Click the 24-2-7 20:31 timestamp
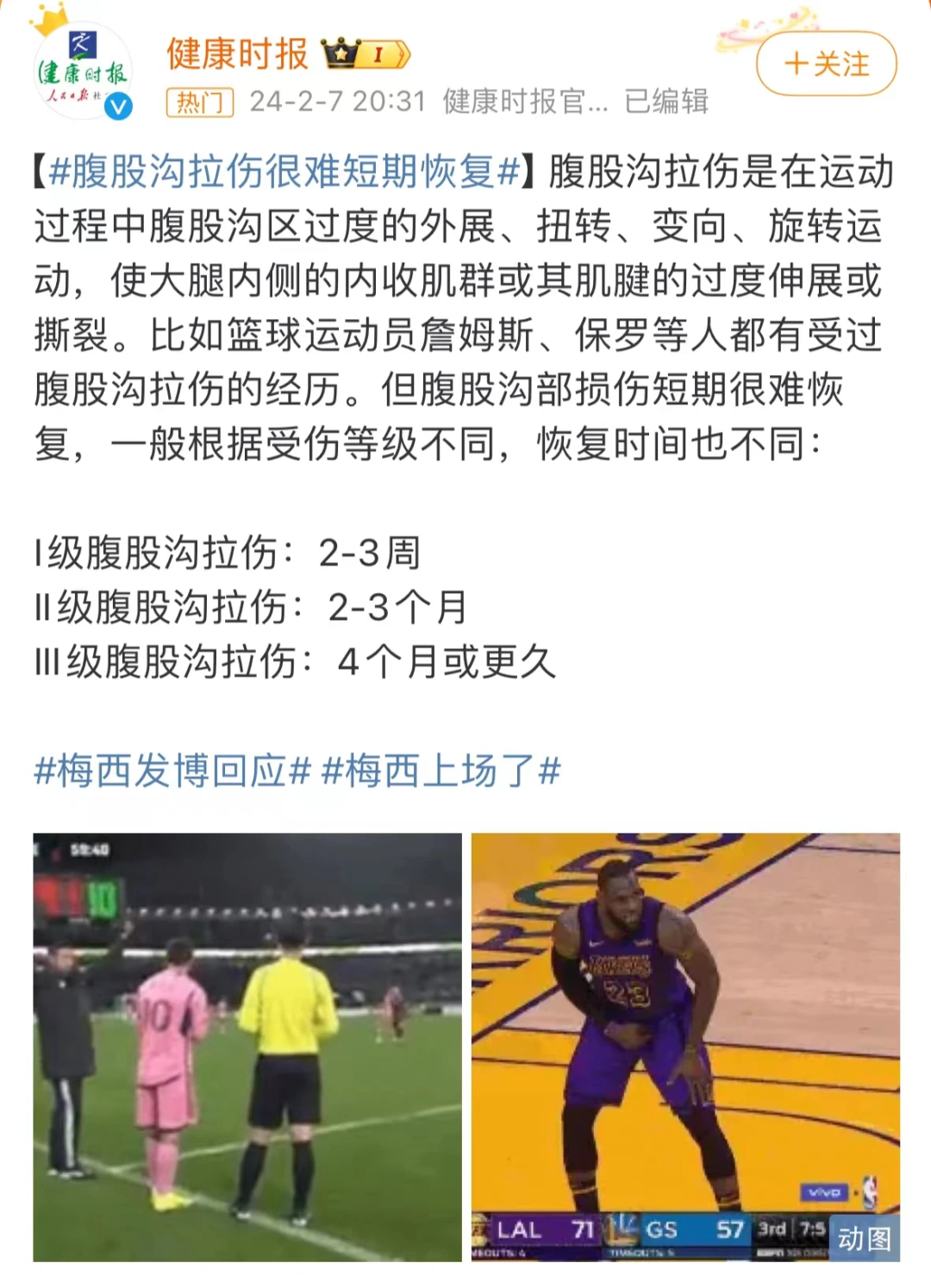Screen dimensions: 931x1288 338,102
